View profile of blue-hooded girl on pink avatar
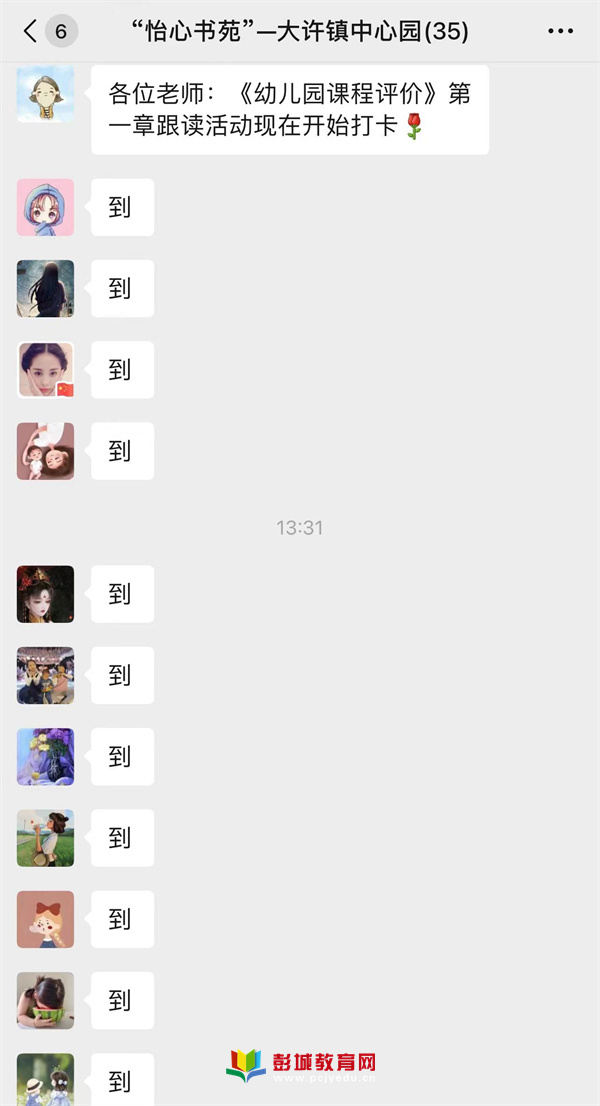The height and width of the screenshot is (1106, 600). tap(45, 207)
